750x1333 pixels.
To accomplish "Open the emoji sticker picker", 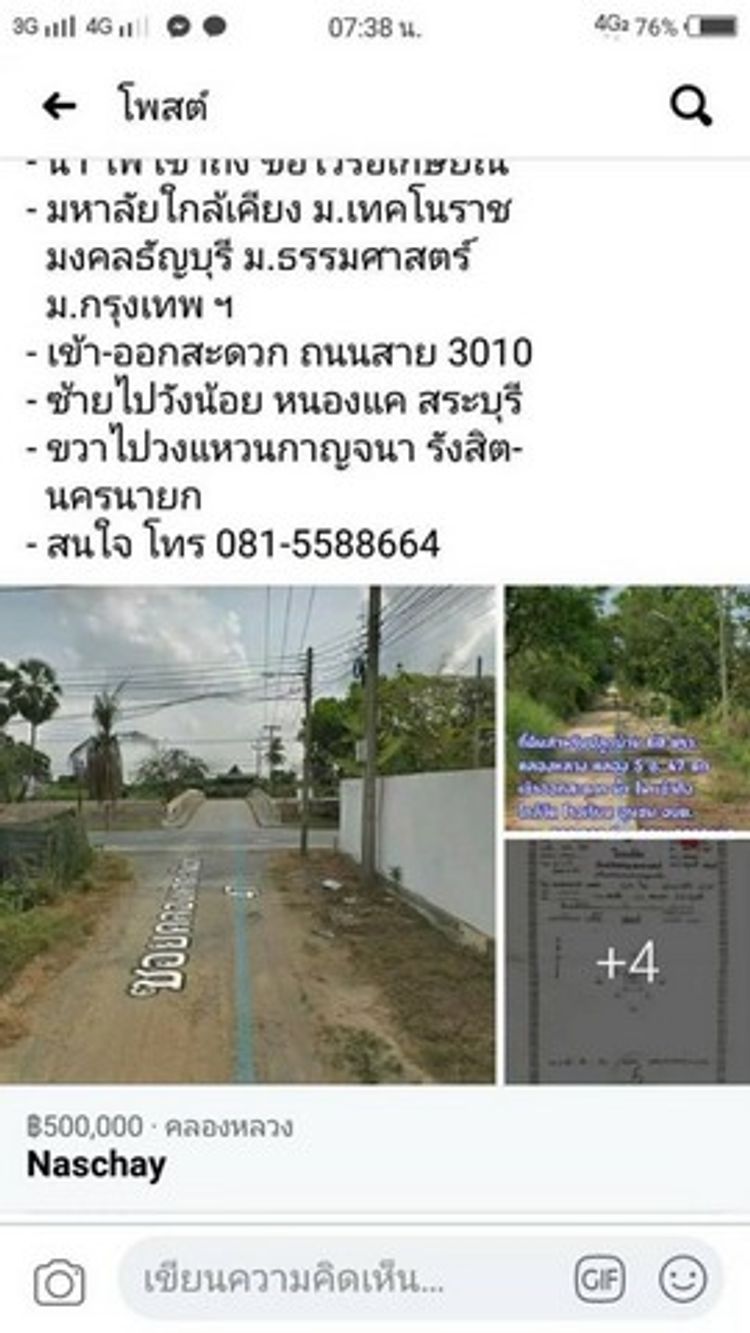I will point(683,1279).
